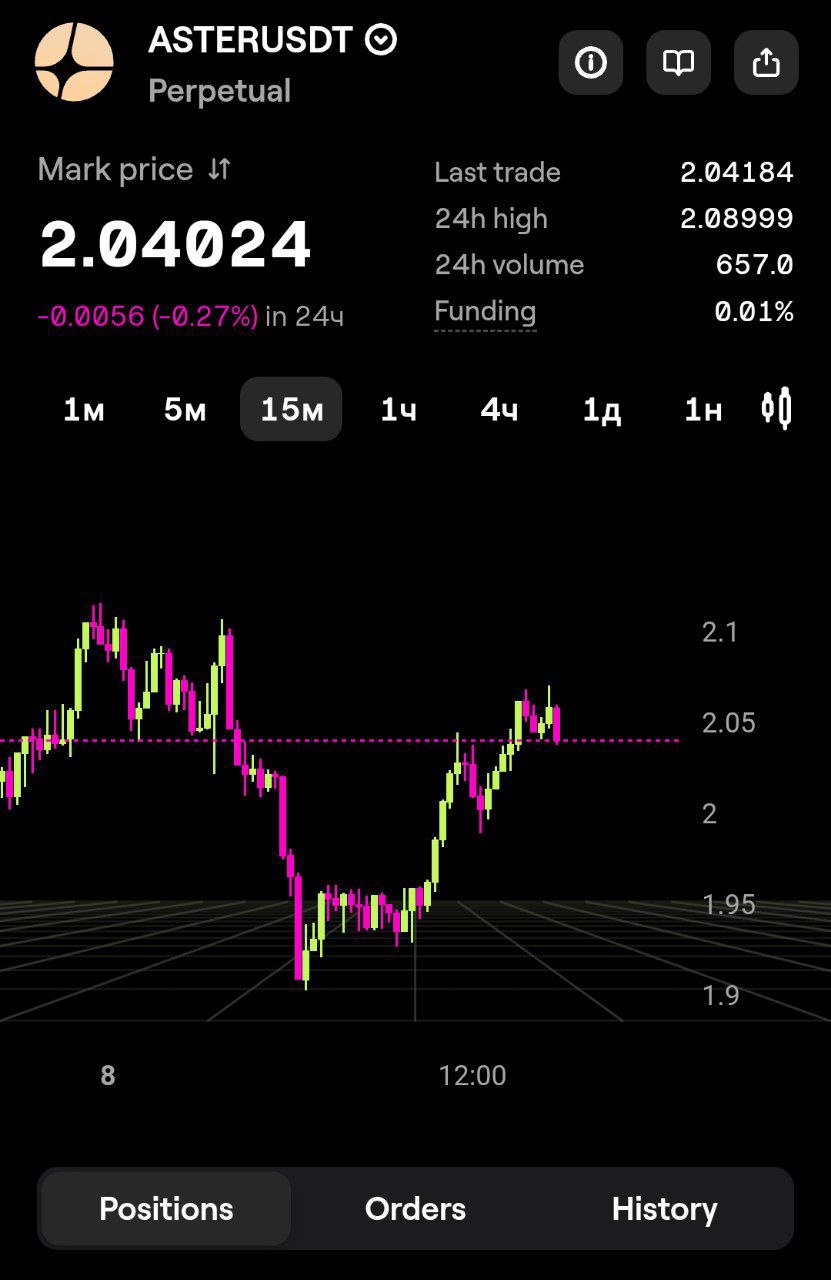
Task: Switch chart to the 4ч interval
Action: (499, 409)
